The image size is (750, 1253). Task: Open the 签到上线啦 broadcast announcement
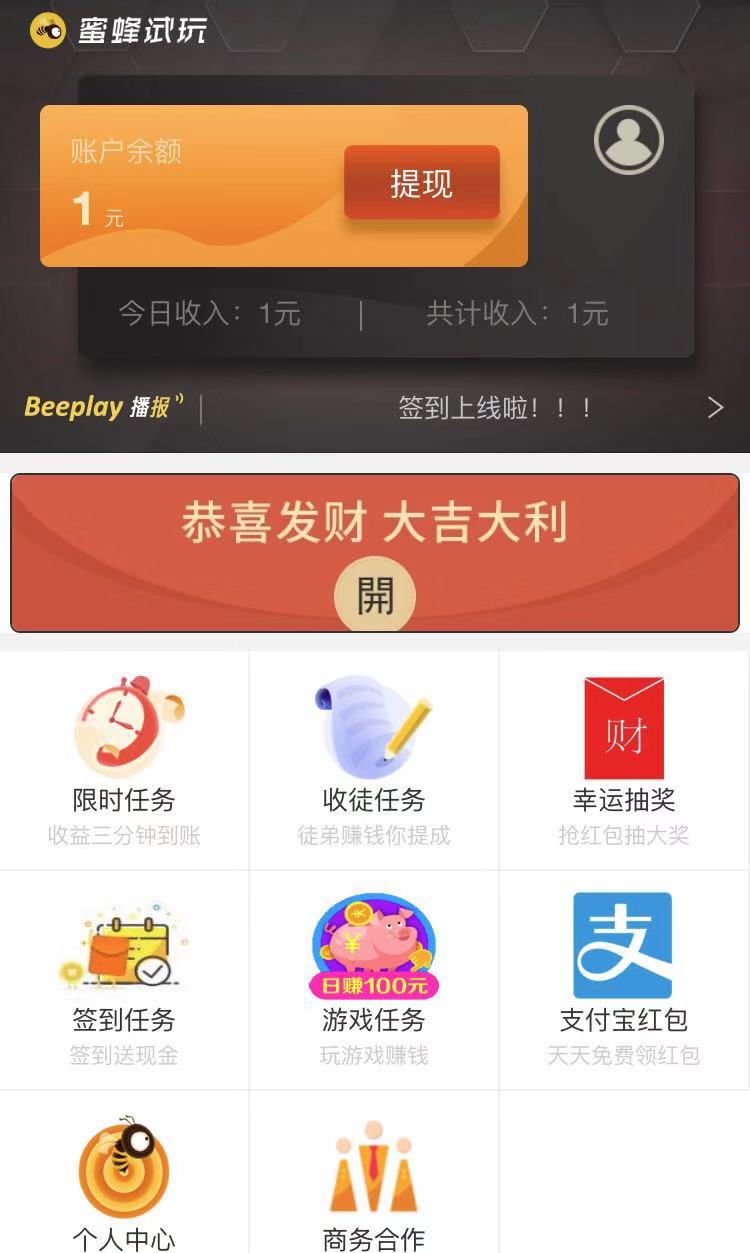click(x=495, y=408)
